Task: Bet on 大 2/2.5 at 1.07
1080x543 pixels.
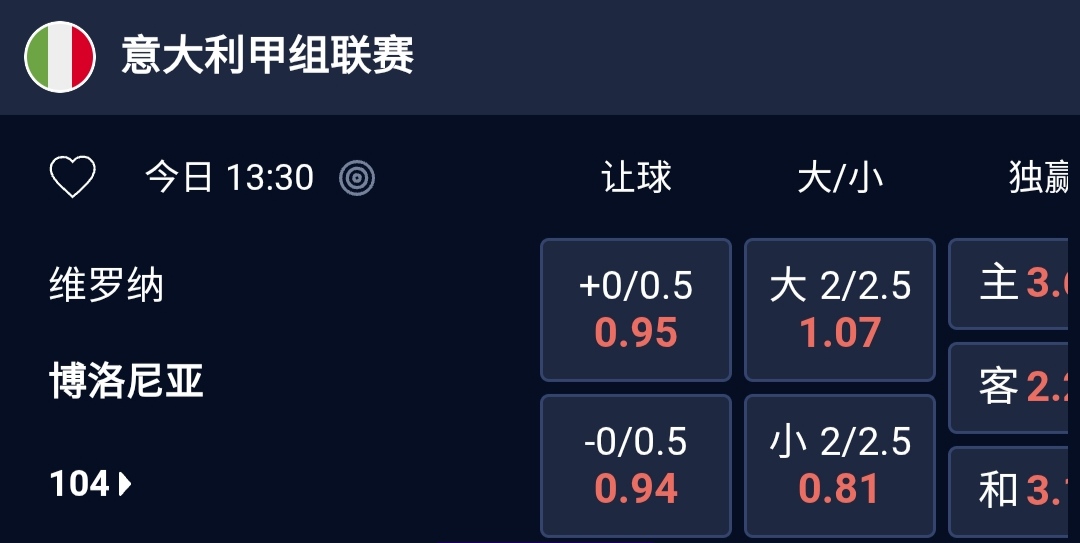Action: 840,309
